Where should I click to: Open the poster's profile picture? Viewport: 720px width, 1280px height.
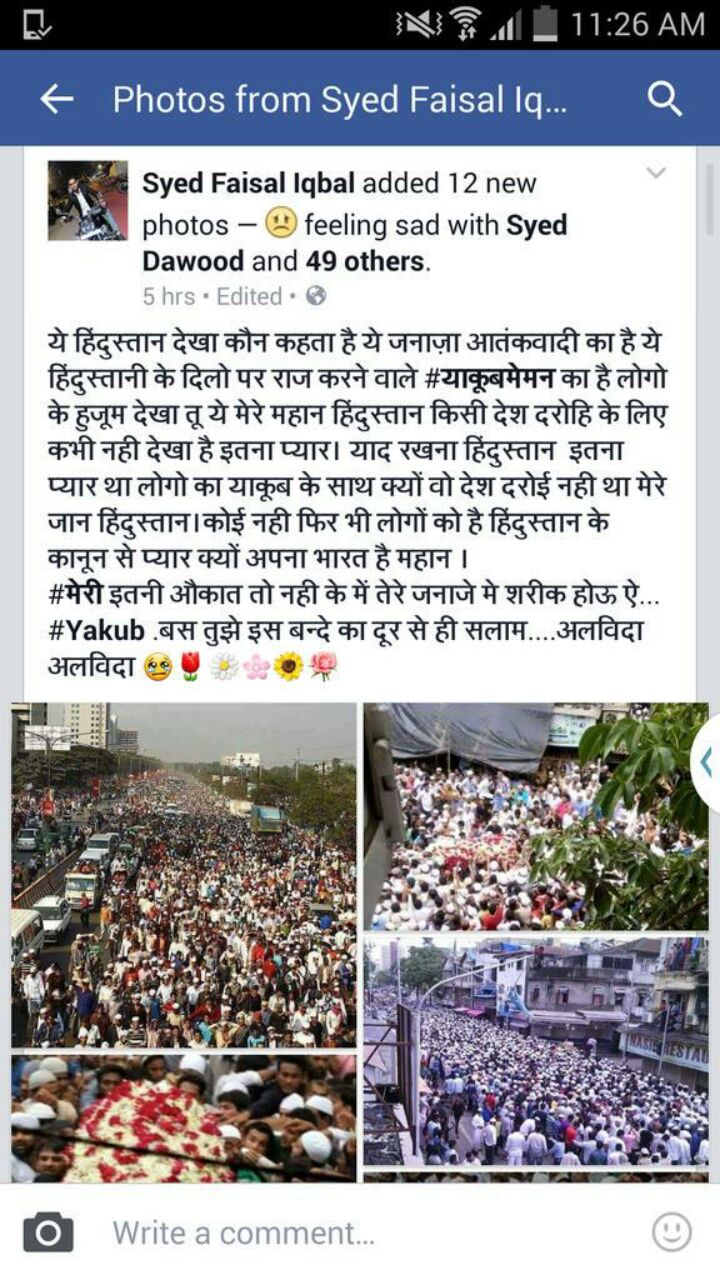88,200
